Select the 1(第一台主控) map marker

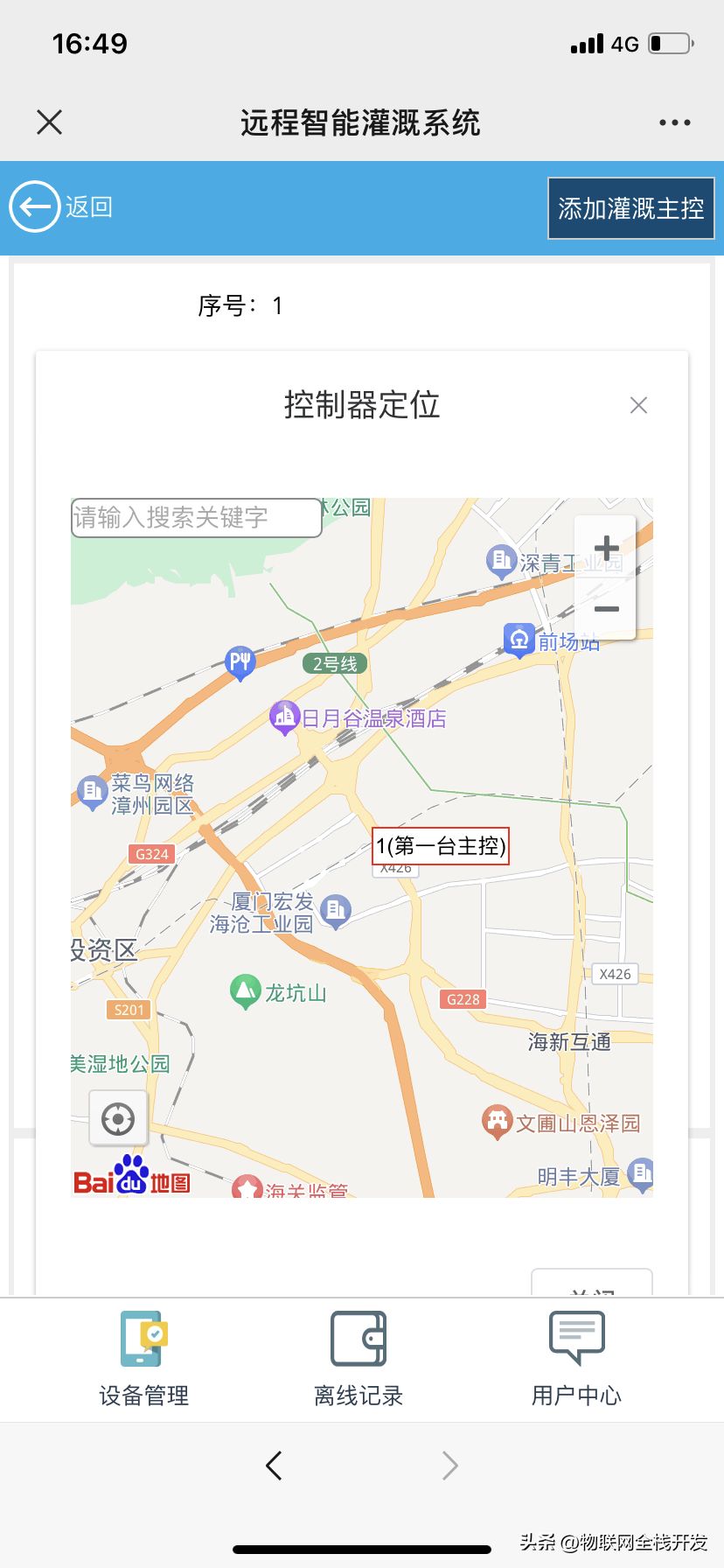click(x=441, y=846)
